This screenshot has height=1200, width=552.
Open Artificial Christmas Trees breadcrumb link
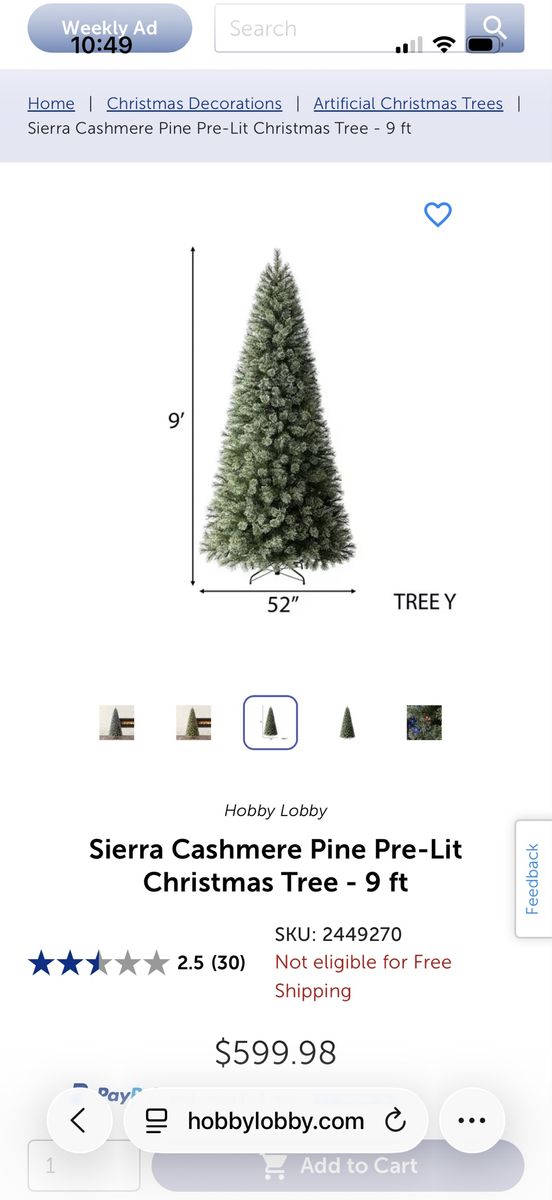pyautogui.click(x=408, y=103)
